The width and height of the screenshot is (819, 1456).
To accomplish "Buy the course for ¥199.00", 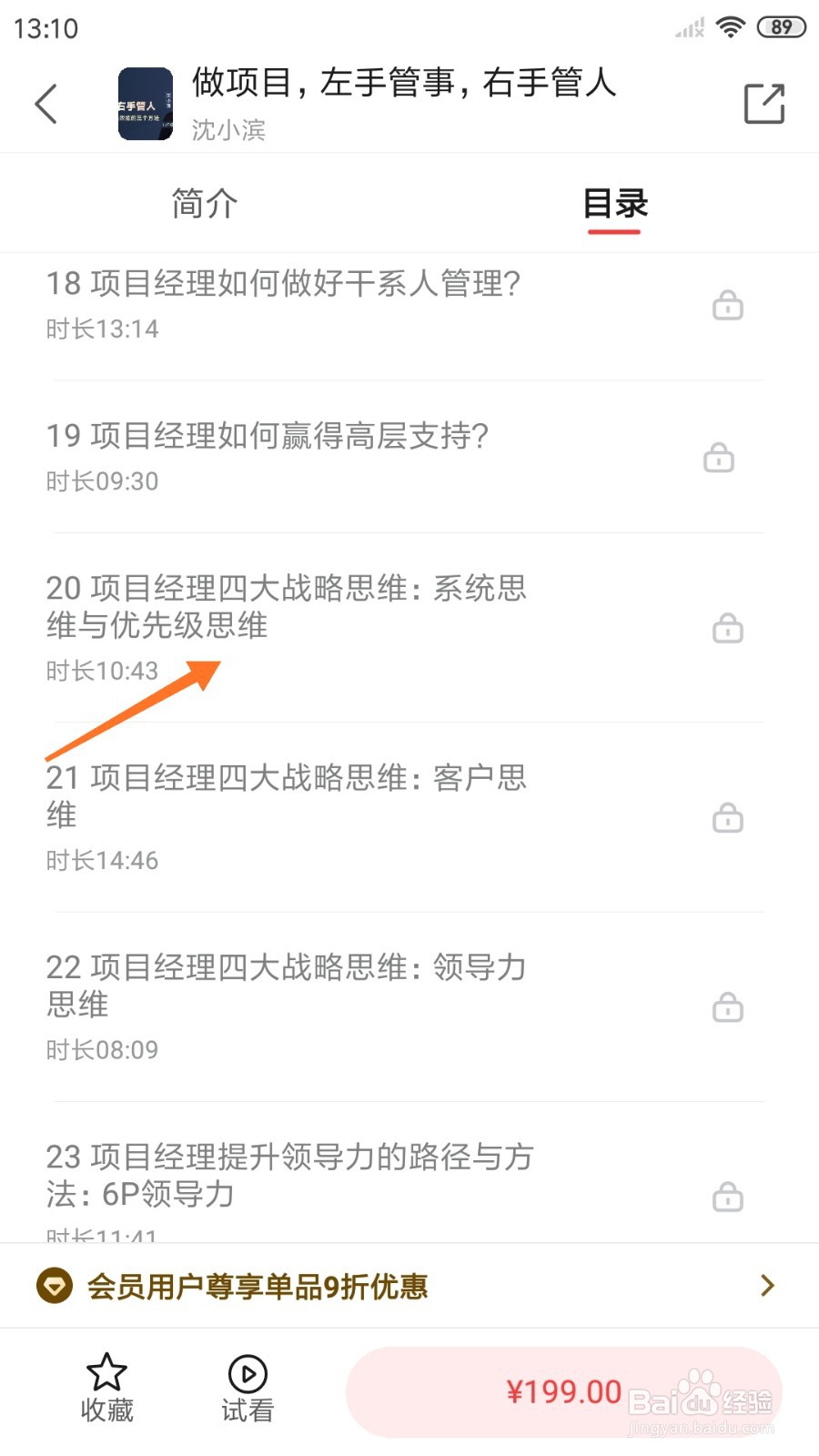I will pyautogui.click(x=563, y=1392).
